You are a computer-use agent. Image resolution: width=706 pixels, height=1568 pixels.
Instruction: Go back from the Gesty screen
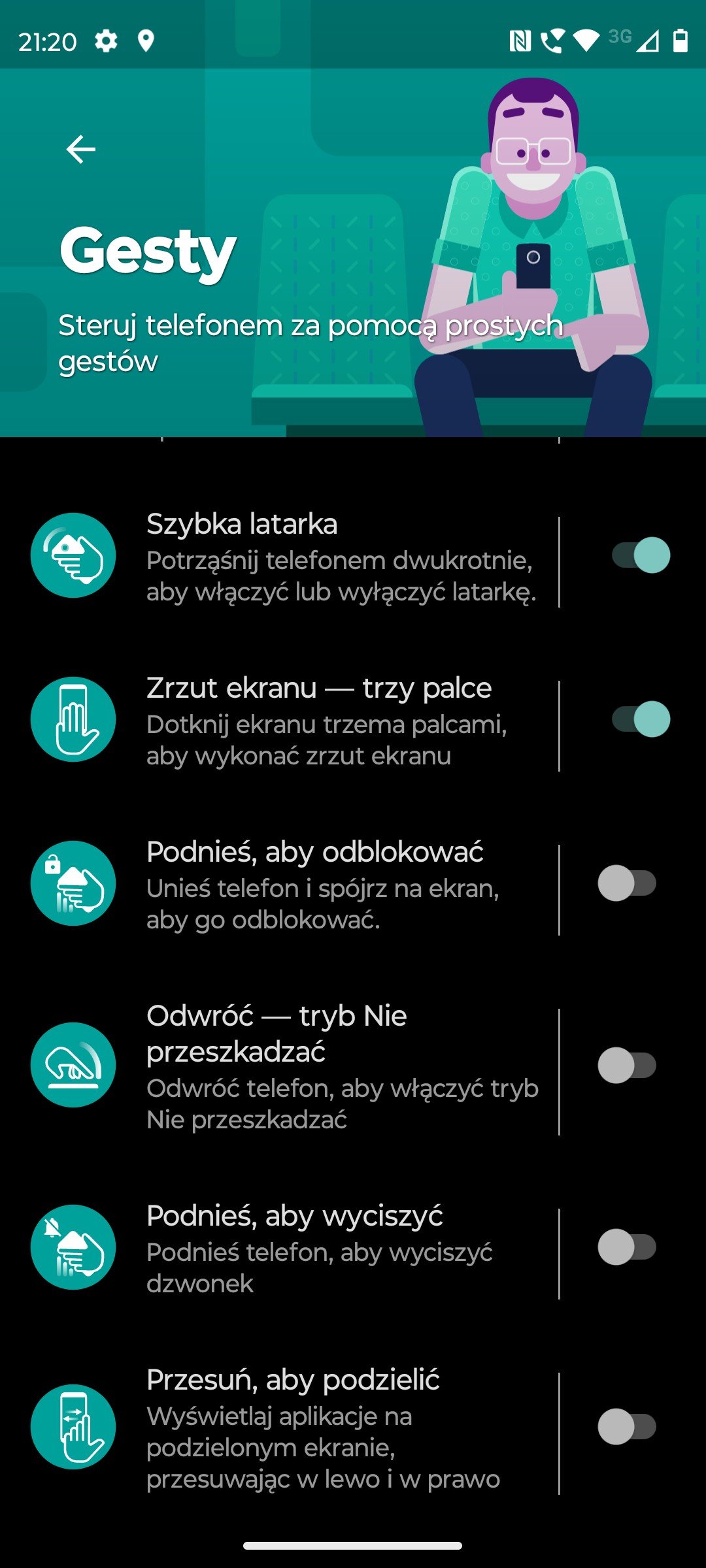81,150
